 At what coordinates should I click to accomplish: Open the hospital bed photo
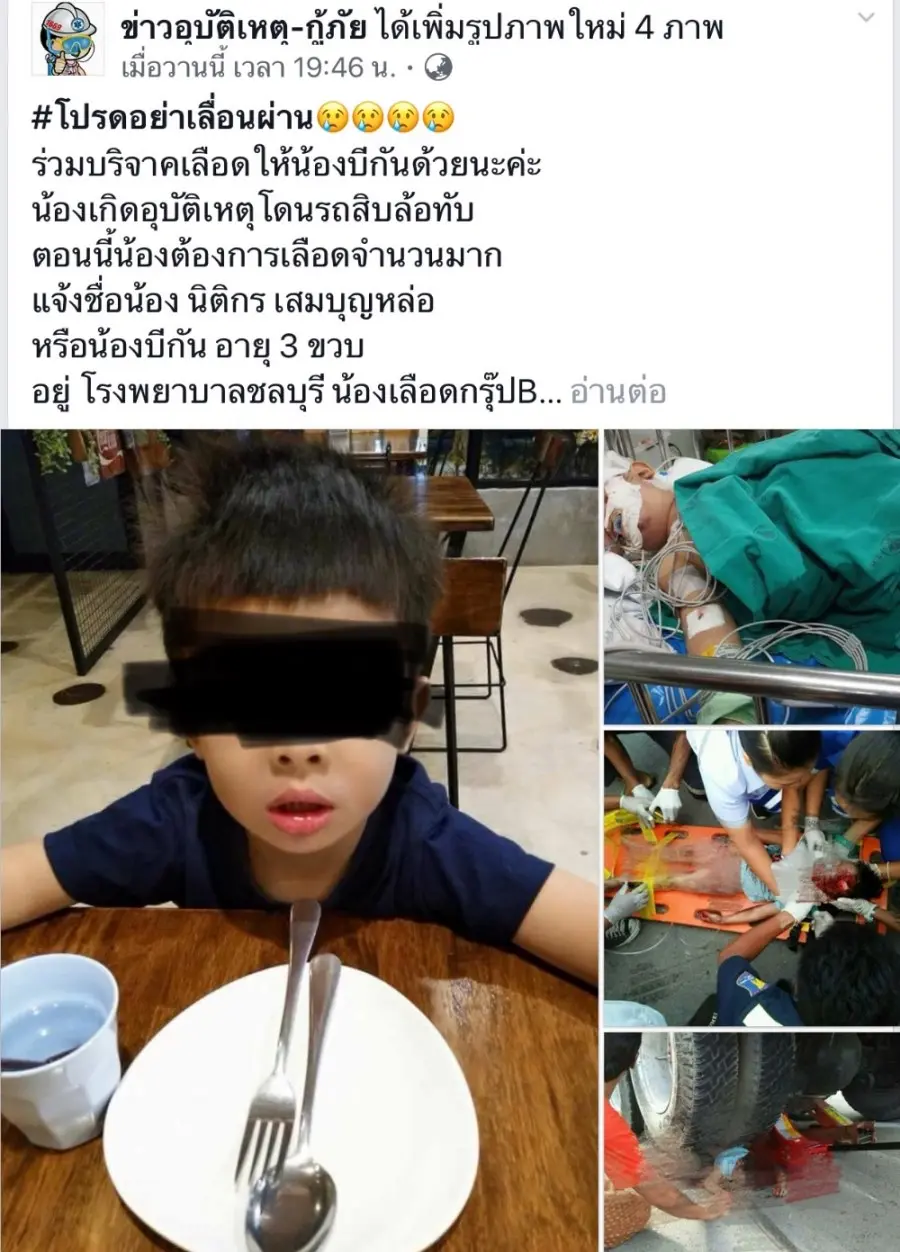pyautogui.click(x=751, y=577)
